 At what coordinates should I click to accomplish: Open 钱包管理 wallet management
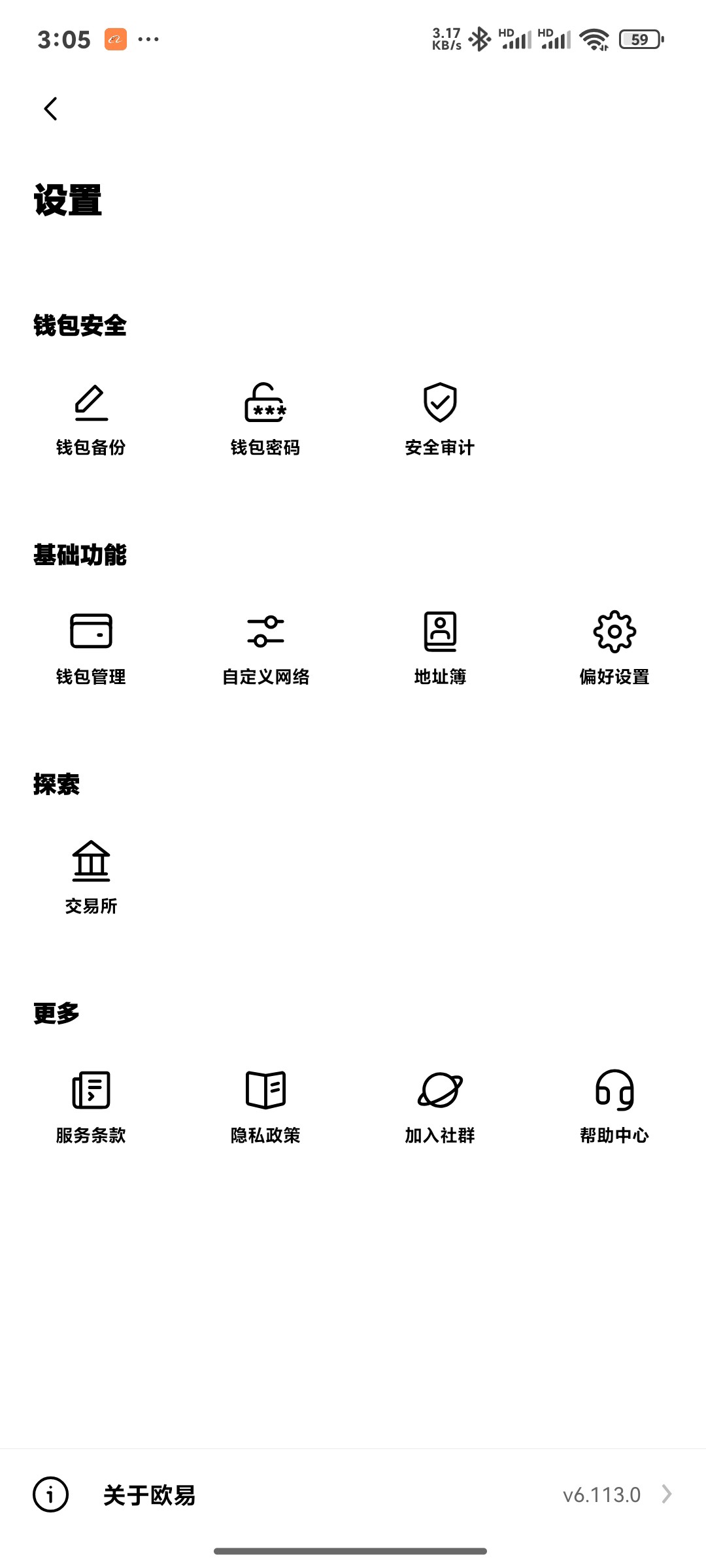[91, 648]
